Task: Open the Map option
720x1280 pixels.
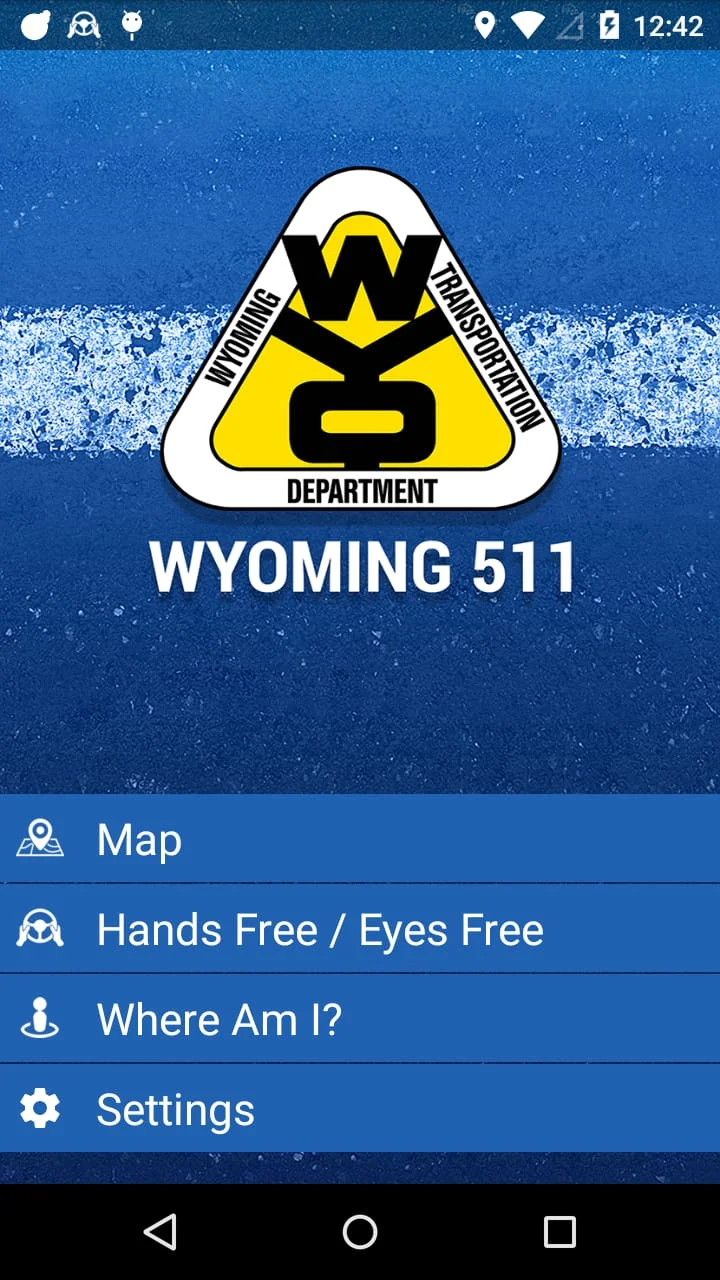Action: point(360,839)
